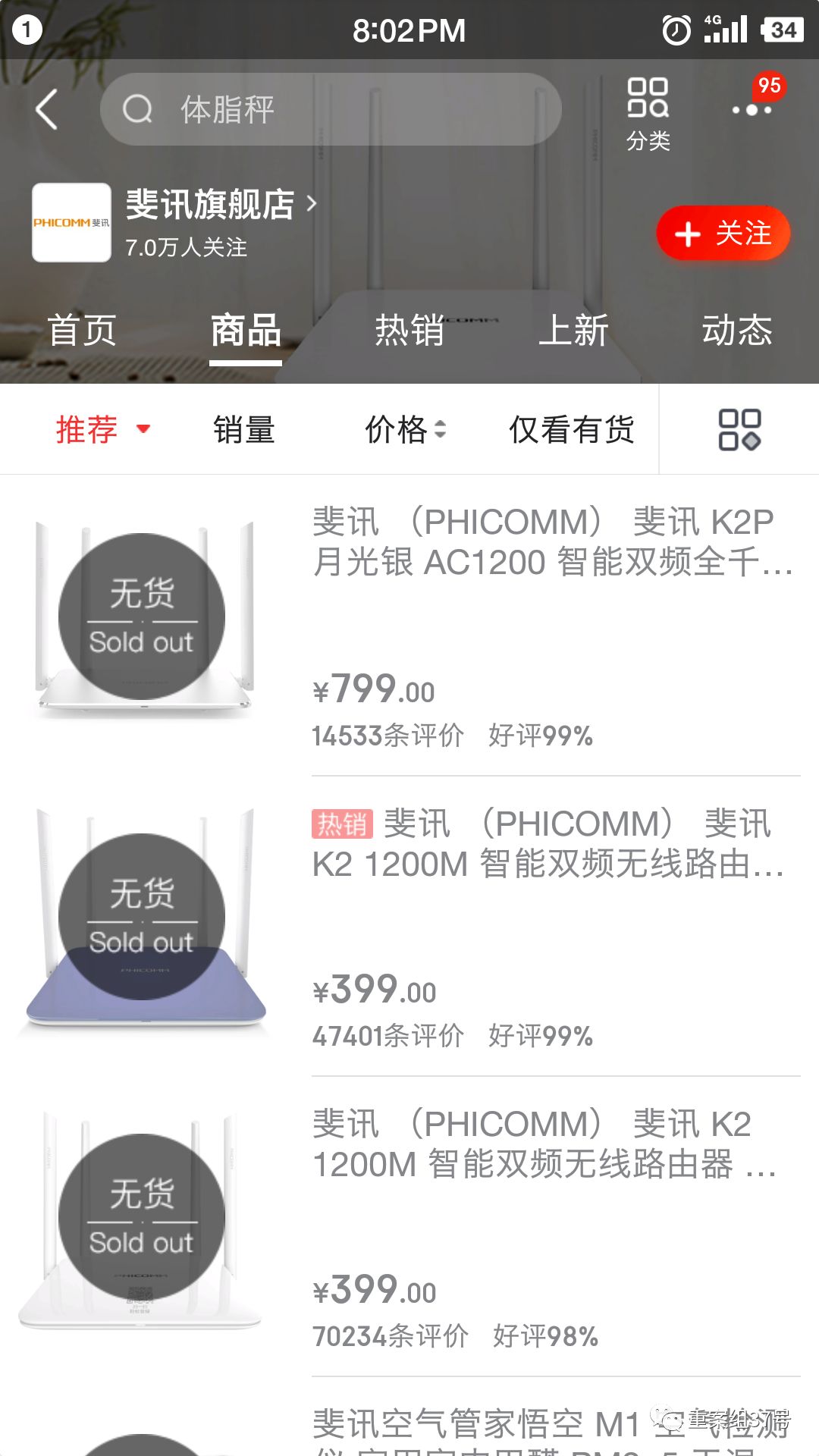The height and width of the screenshot is (1456, 819).
Task: Sort products by 价格
Action: pyautogui.click(x=405, y=429)
